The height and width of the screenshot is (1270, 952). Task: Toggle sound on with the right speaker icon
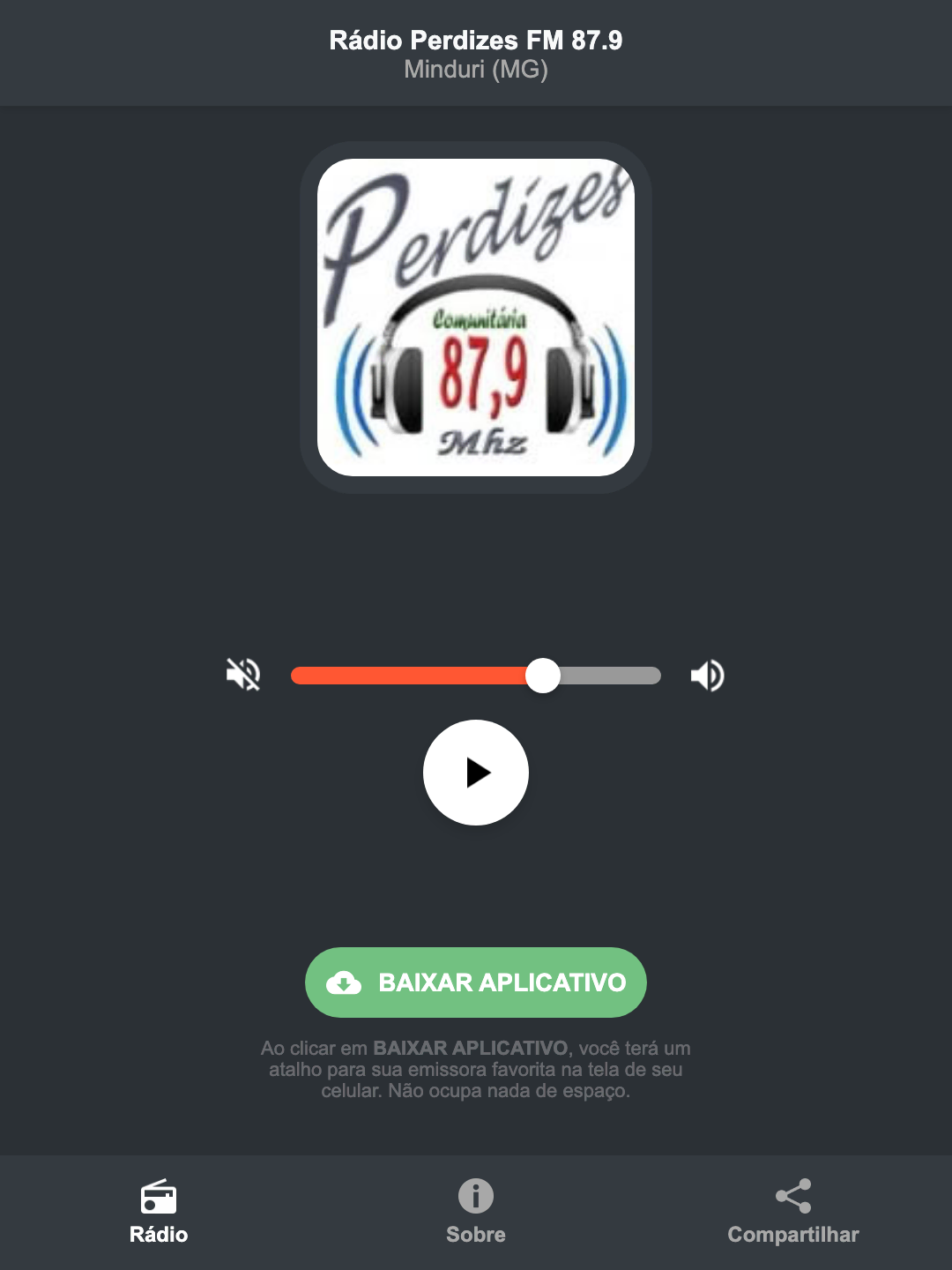706,675
